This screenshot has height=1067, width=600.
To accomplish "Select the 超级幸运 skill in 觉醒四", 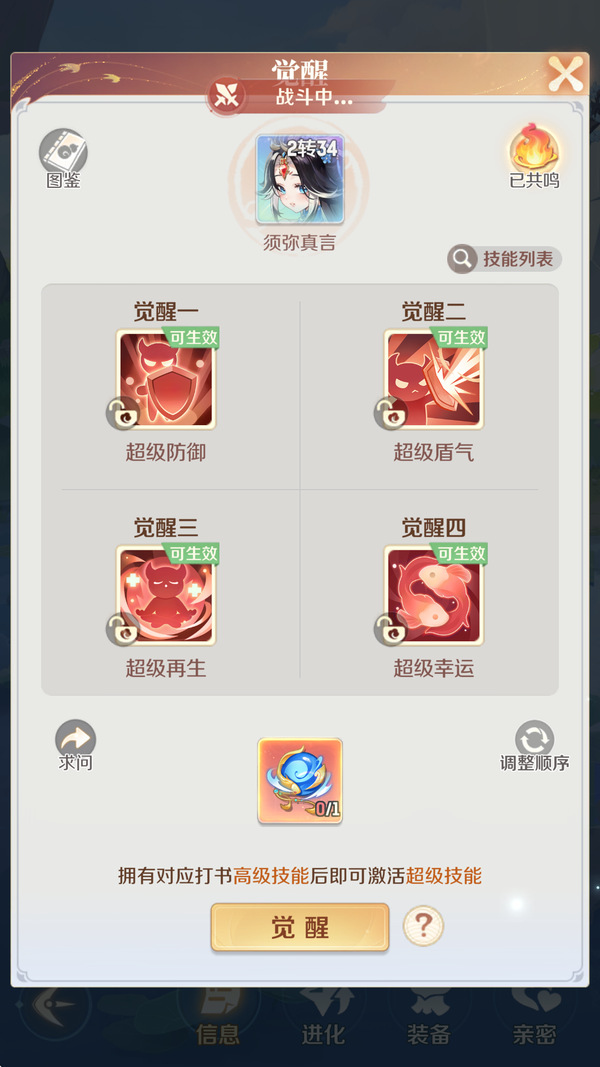I will coord(433,595).
